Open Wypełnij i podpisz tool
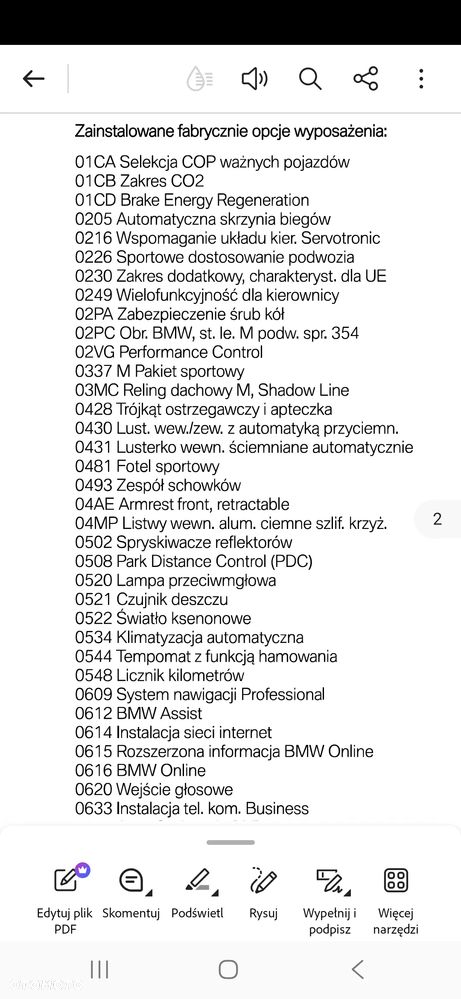The image size is (461, 999). coord(330,899)
